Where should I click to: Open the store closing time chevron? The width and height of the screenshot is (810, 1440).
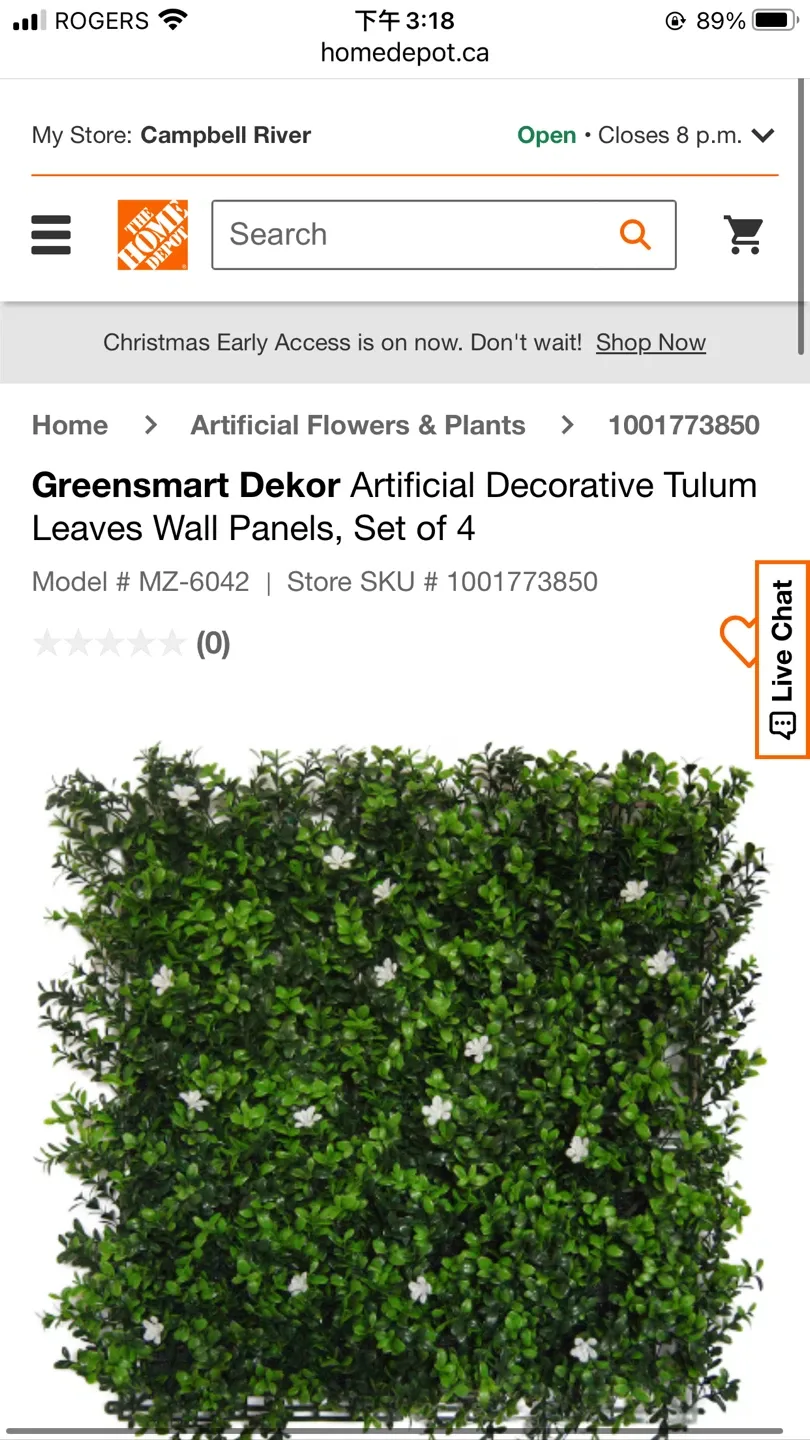pyautogui.click(x=763, y=135)
